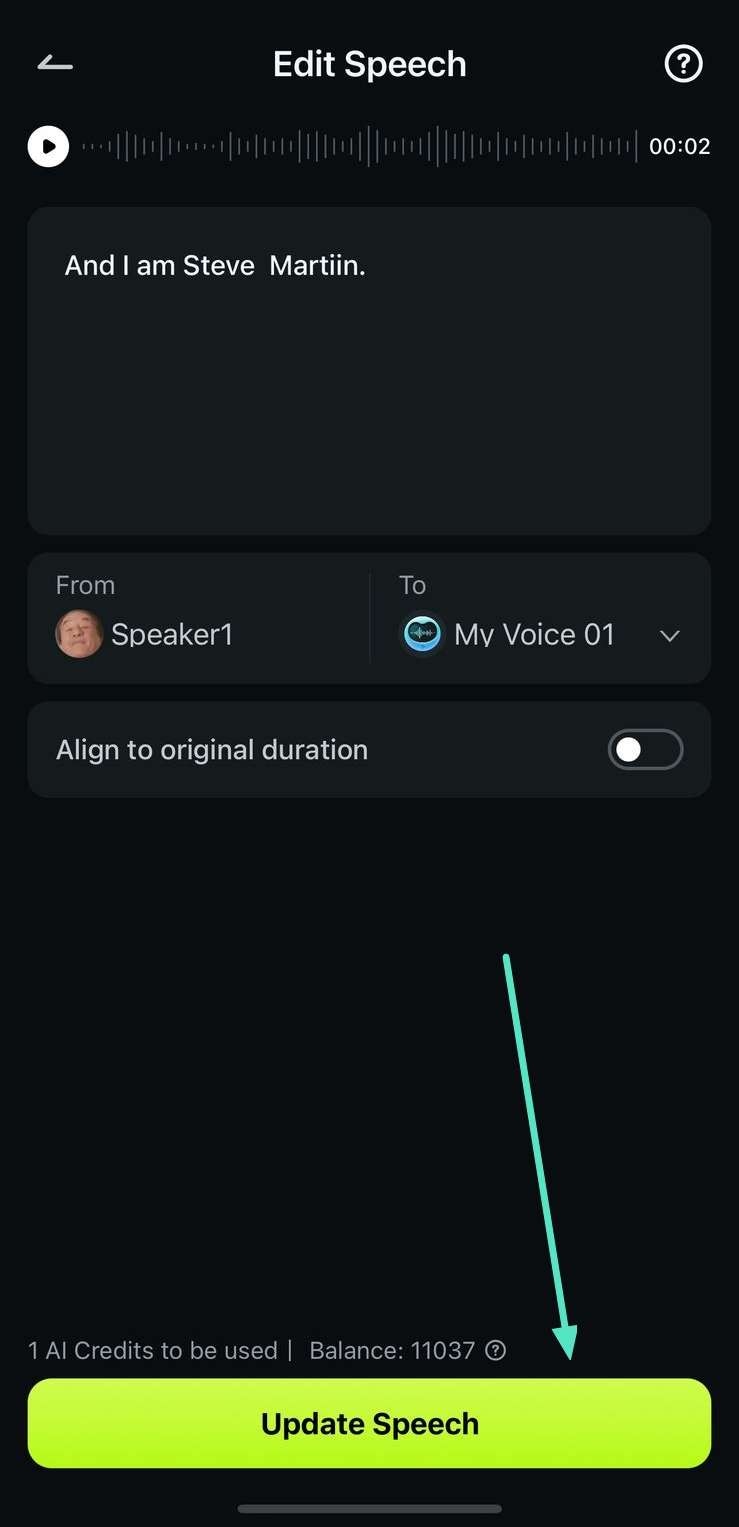Enable Align to original duration
Image resolution: width=739 pixels, height=1527 pixels.
tap(645, 750)
